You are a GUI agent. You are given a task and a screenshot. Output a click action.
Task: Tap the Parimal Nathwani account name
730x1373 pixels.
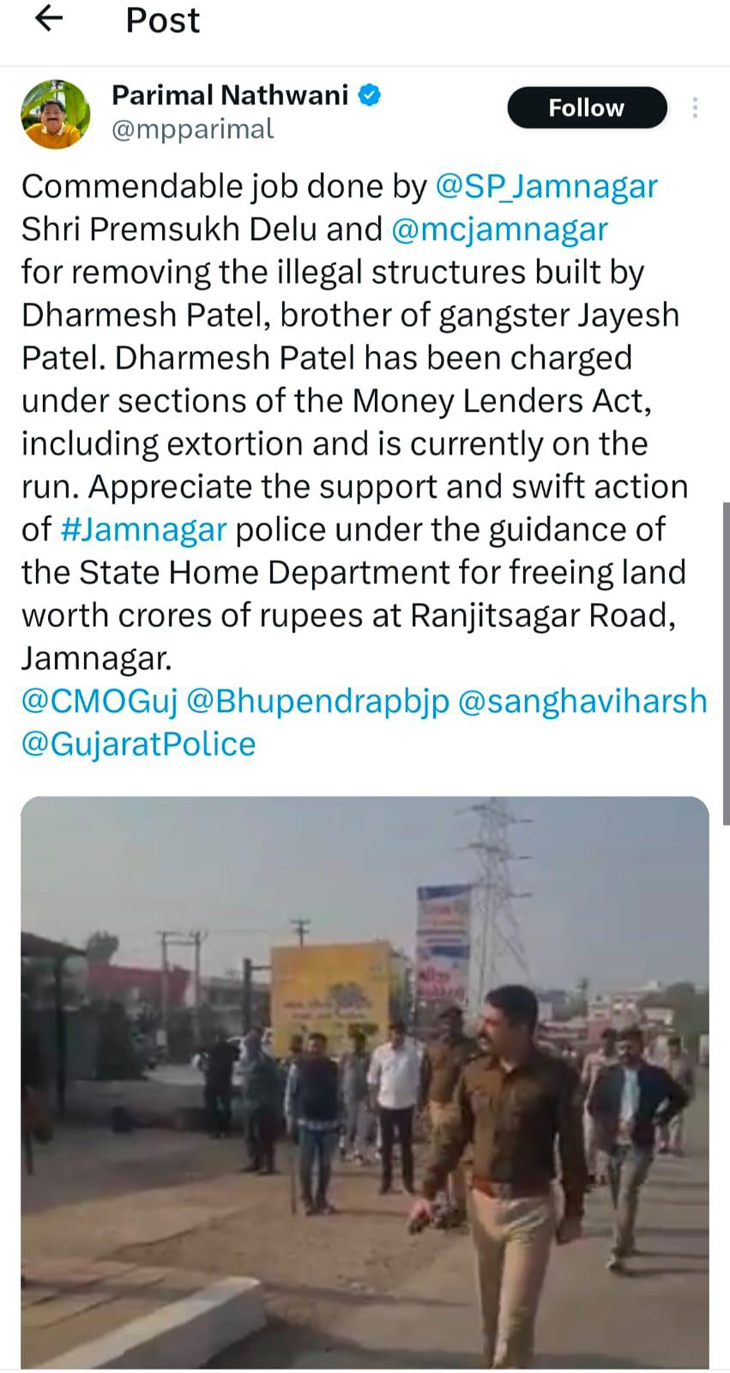(229, 95)
